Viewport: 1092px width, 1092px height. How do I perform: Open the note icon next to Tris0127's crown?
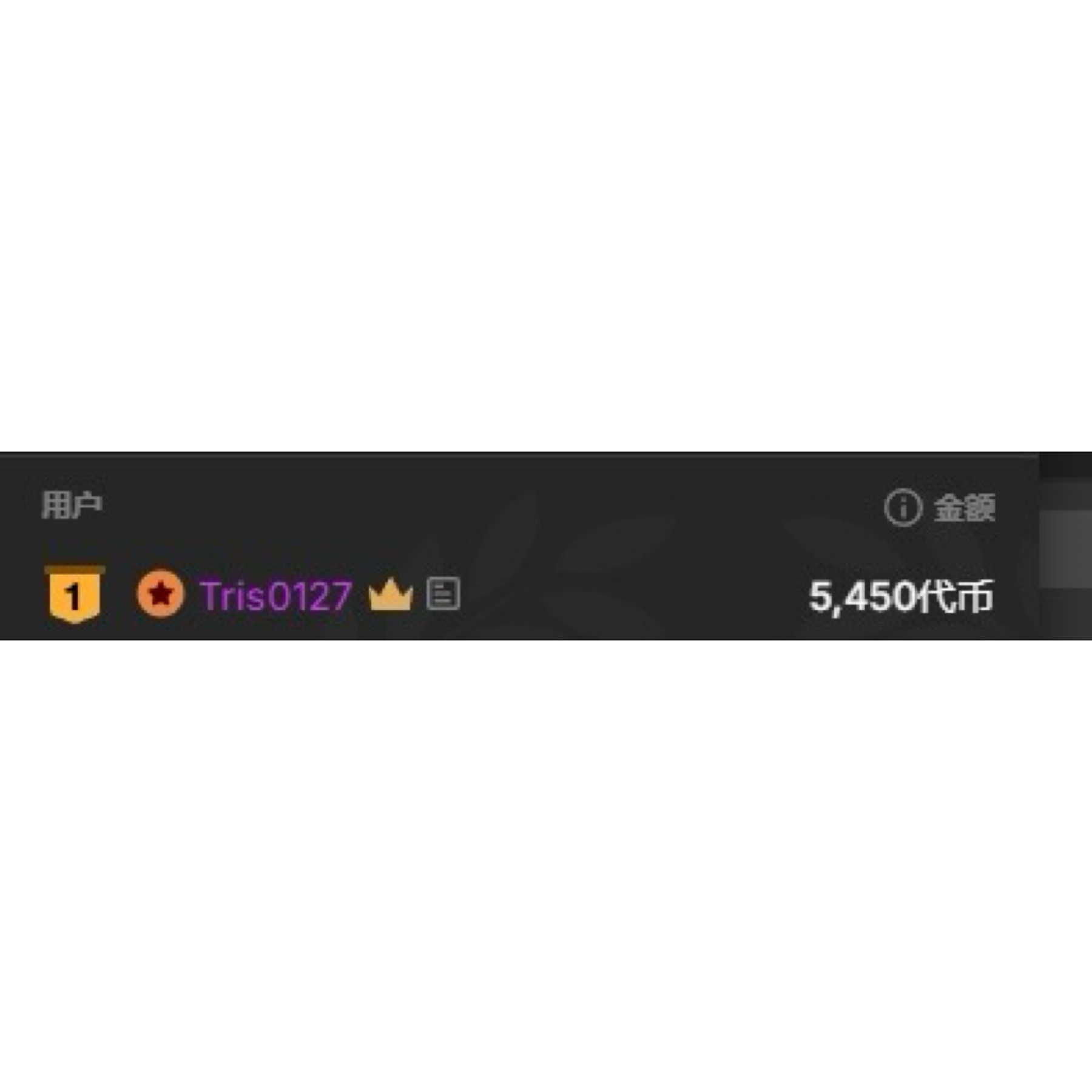443,594
